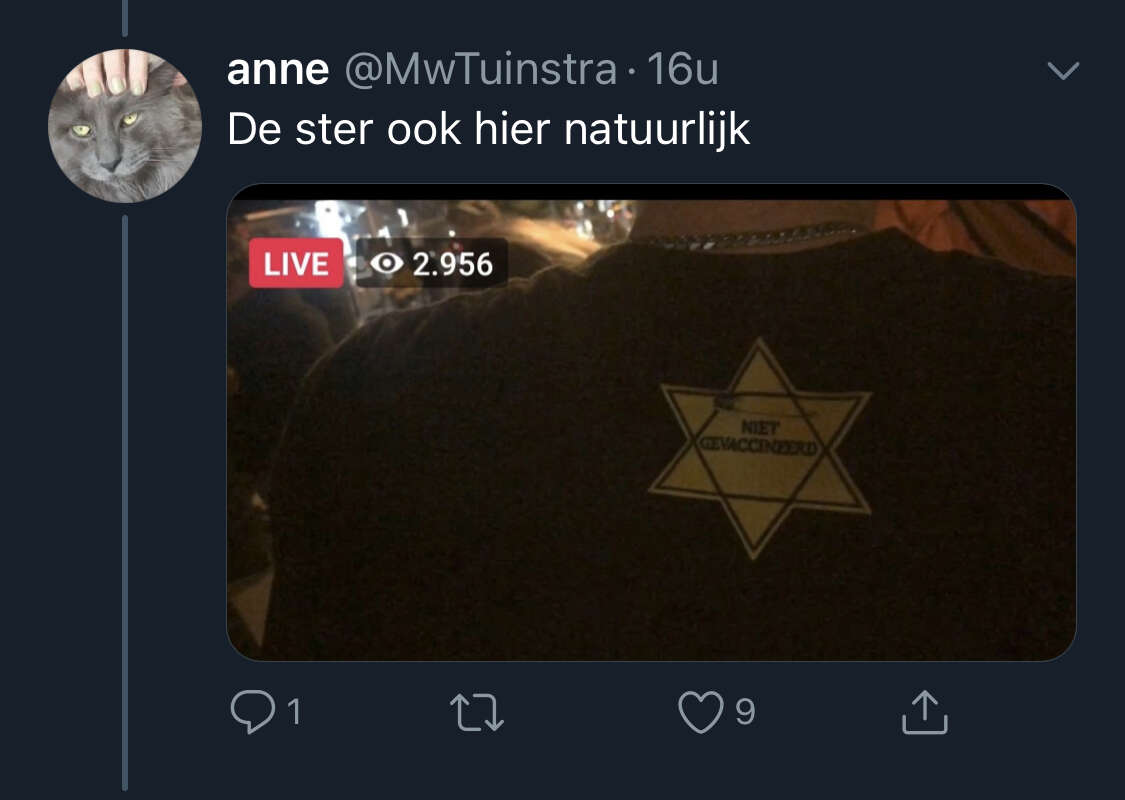Like anne's tweet
This screenshot has width=1125, height=800.
click(699, 712)
